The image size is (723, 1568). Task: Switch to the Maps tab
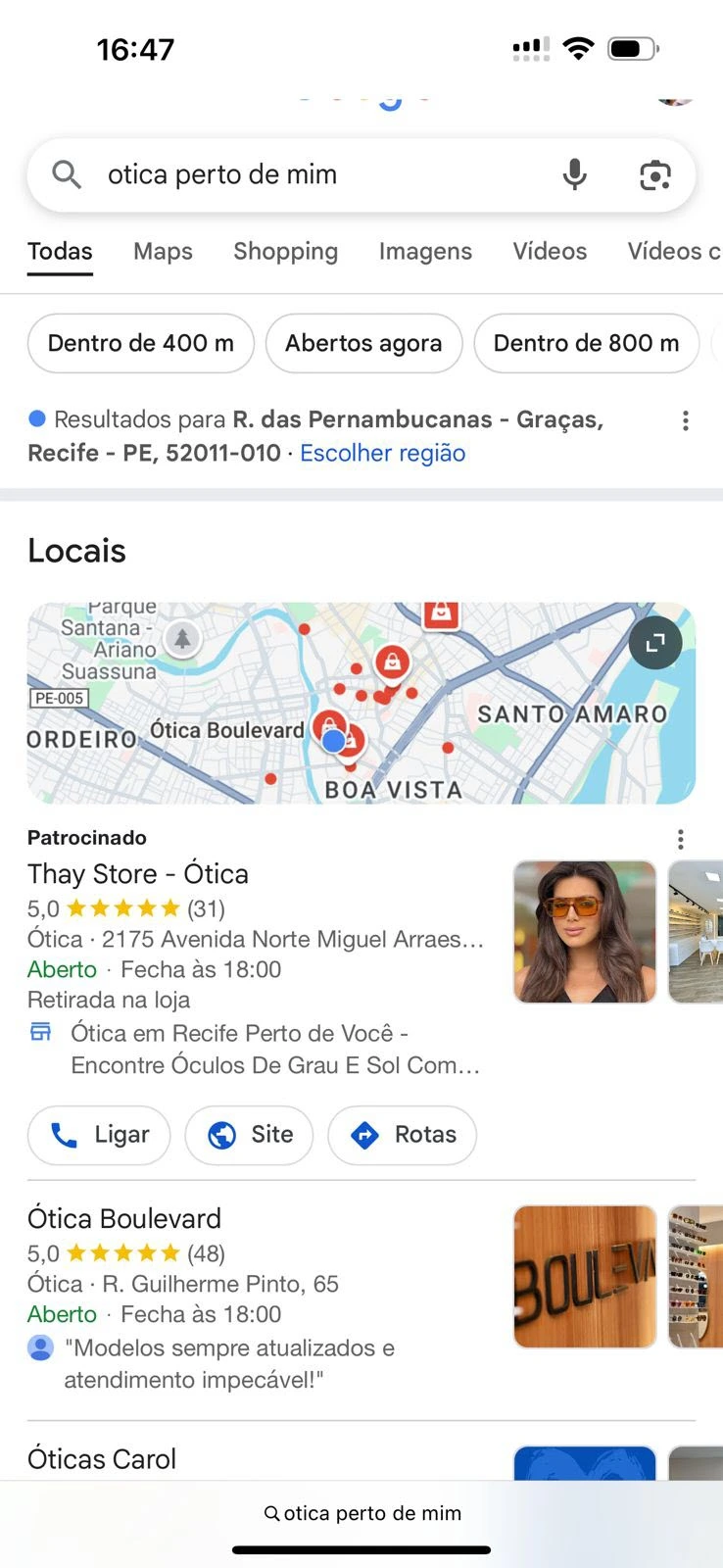pos(162,252)
